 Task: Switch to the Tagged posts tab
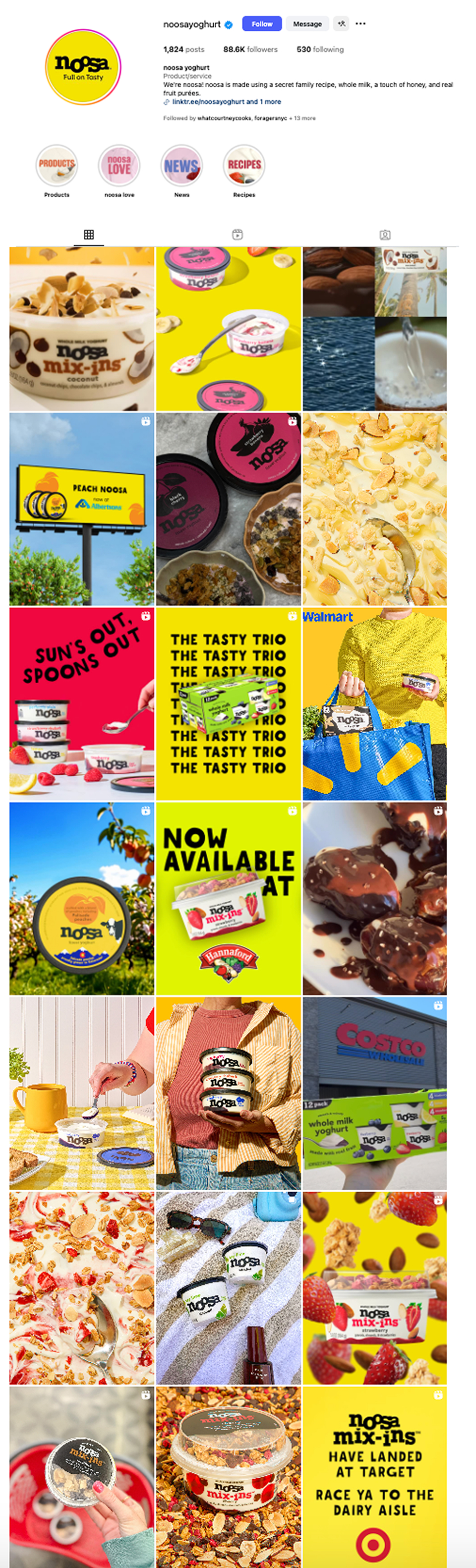(x=385, y=234)
